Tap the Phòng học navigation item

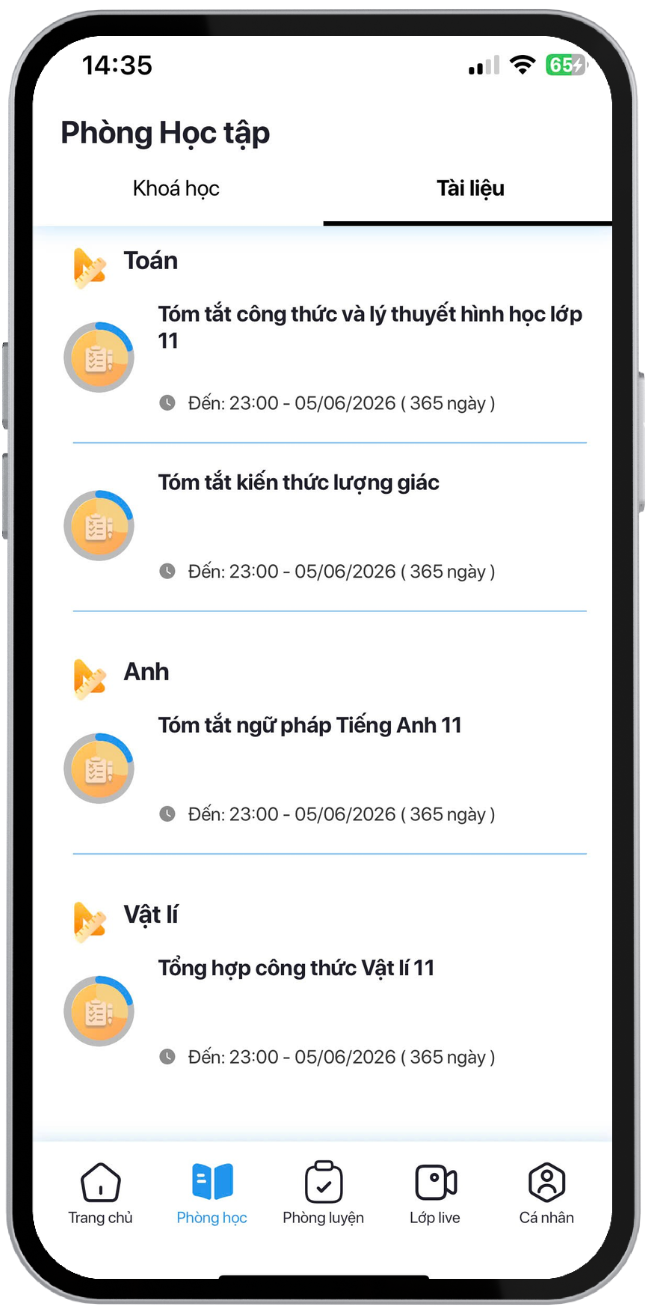(x=212, y=1193)
